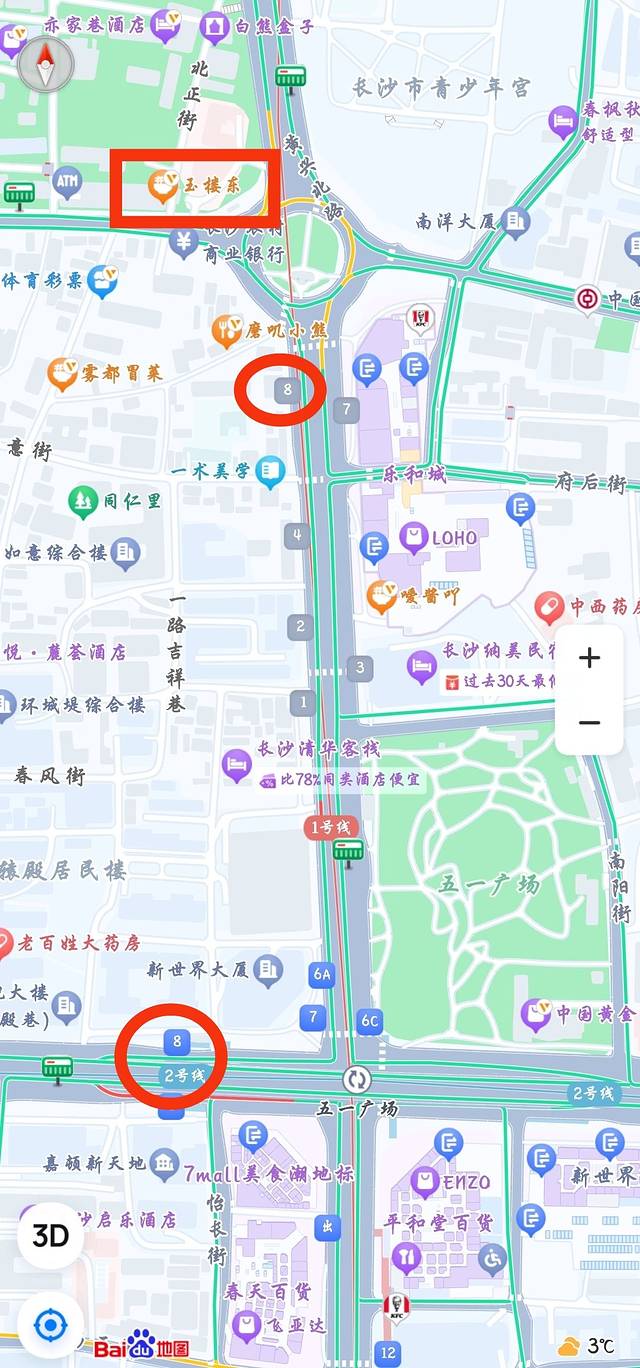Open the 7mall美食潮地标 marker
The width and height of the screenshot is (640, 1368).
click(x=167, y=1171)
